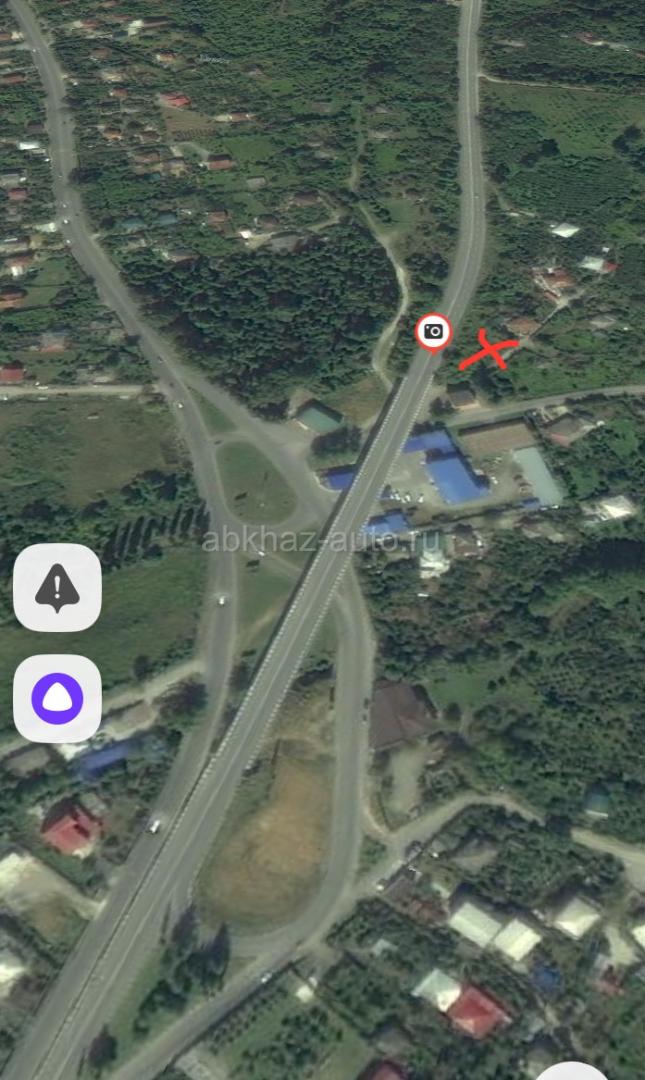Open the Alice voice assistant

tap(57, 698)
